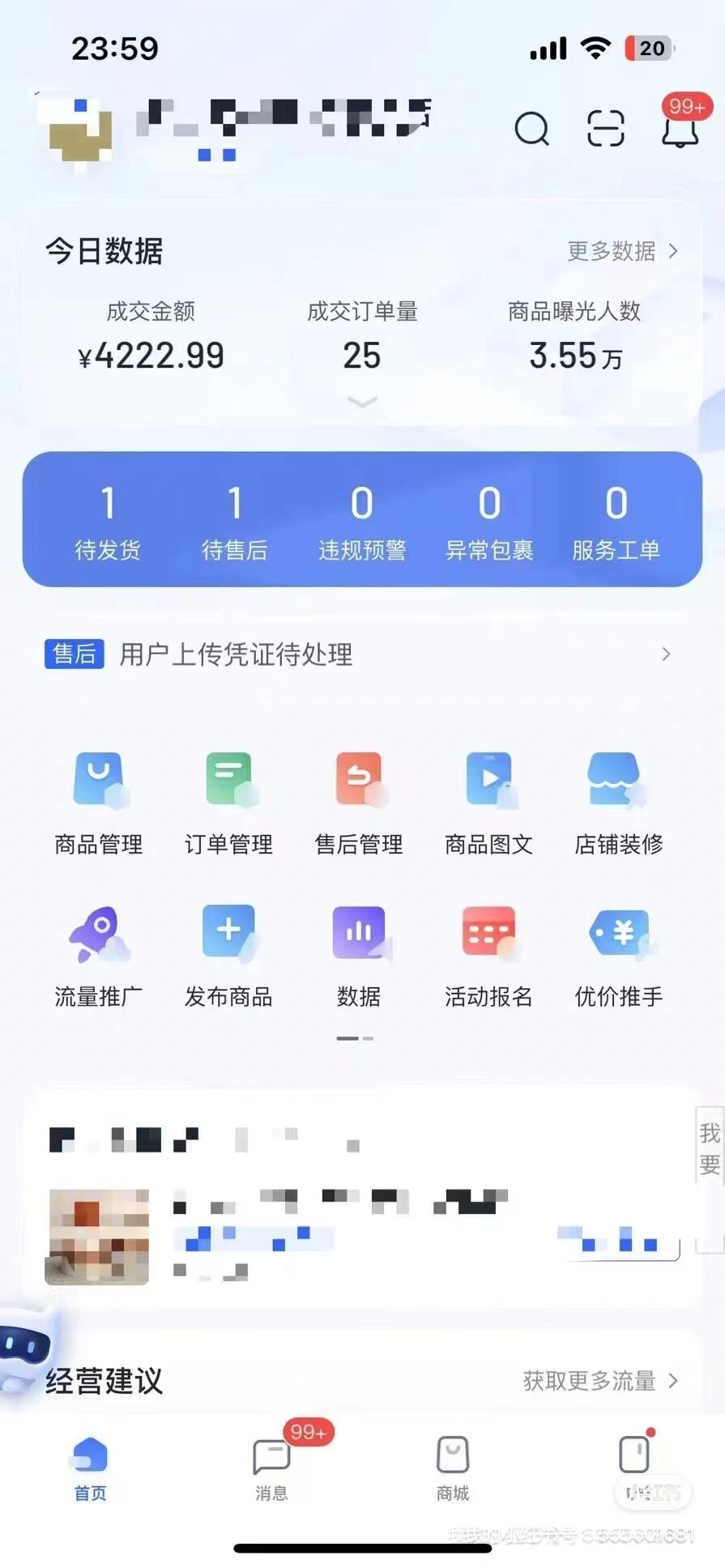This screenshot has width=725, height=1568.
Task: Open 更多数据 link
Action: click(x=621, y=251)
